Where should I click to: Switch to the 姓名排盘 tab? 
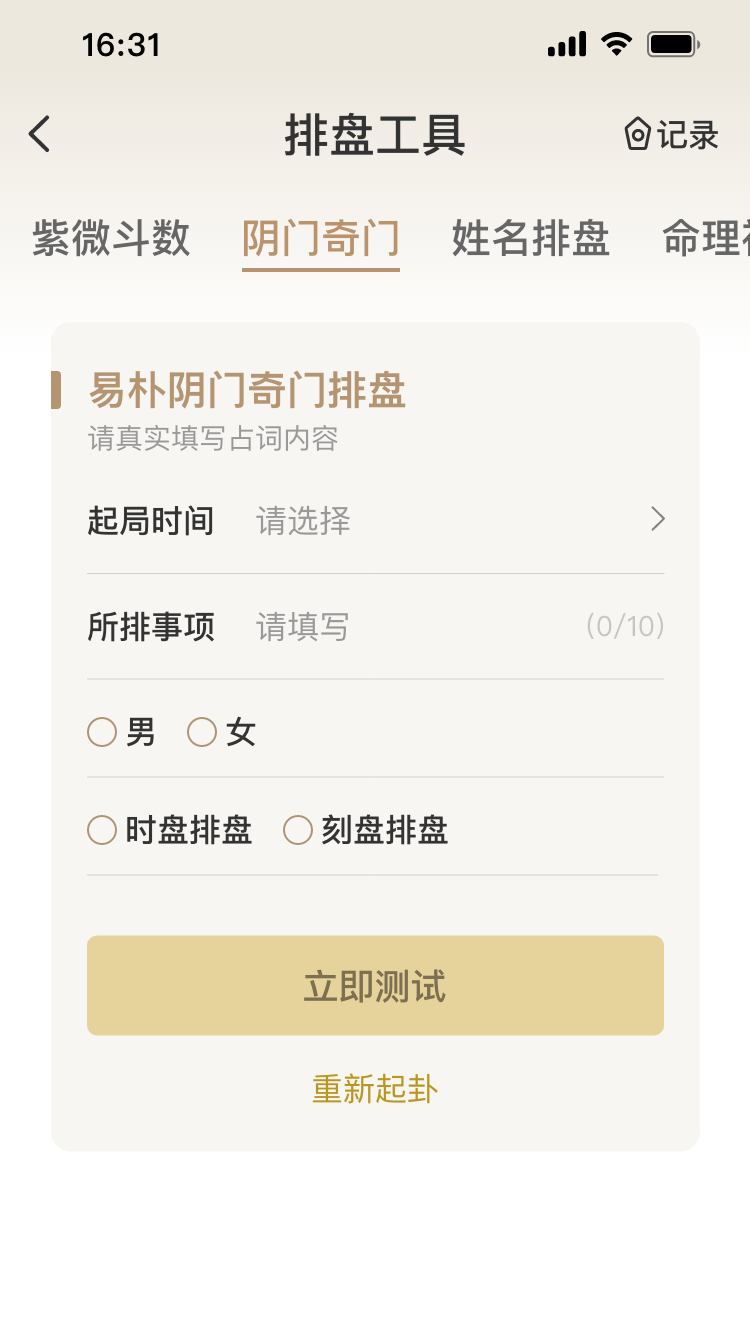pos(531,239)
